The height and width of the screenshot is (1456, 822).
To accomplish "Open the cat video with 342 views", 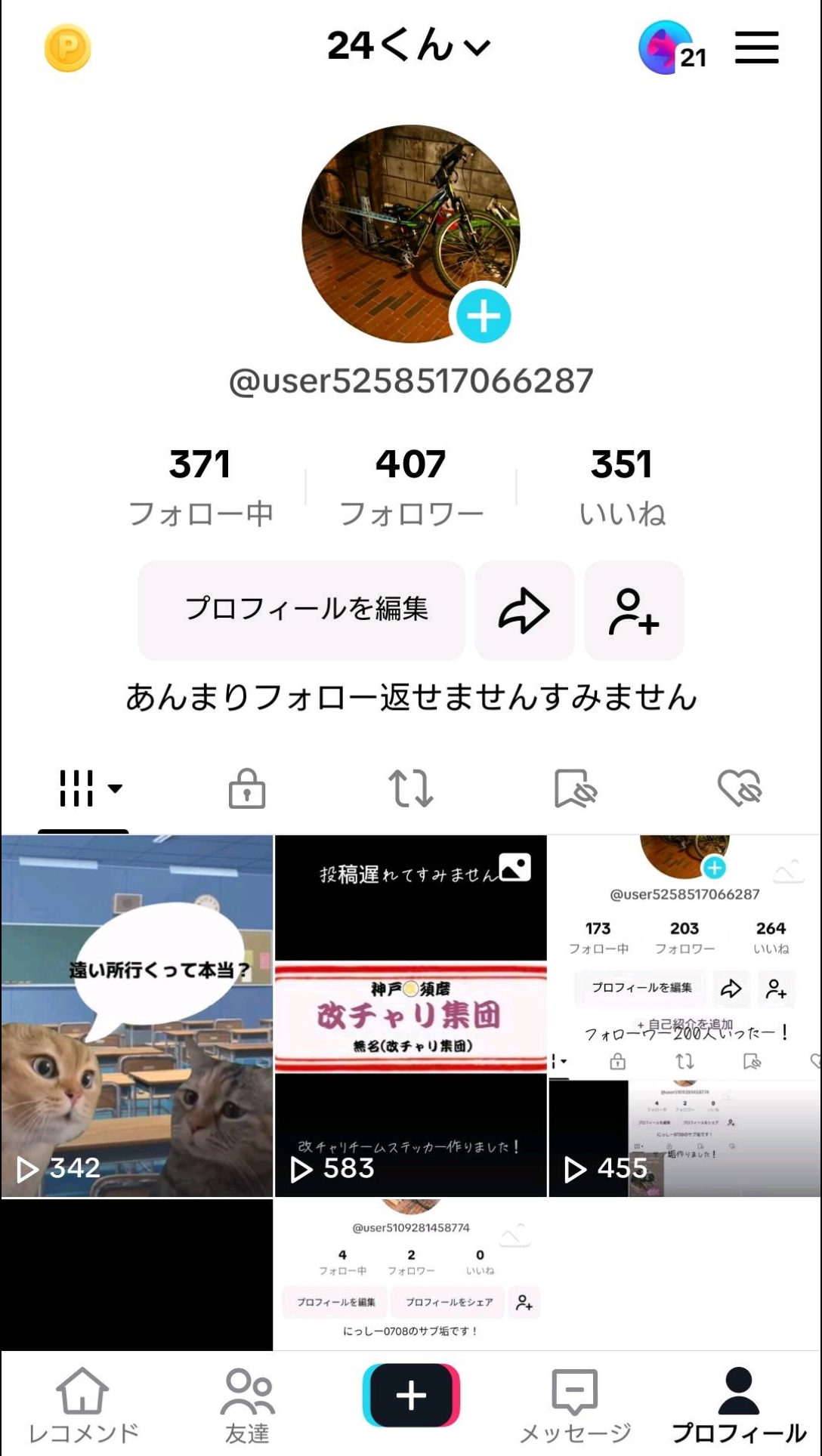I will coord(137,1016).
